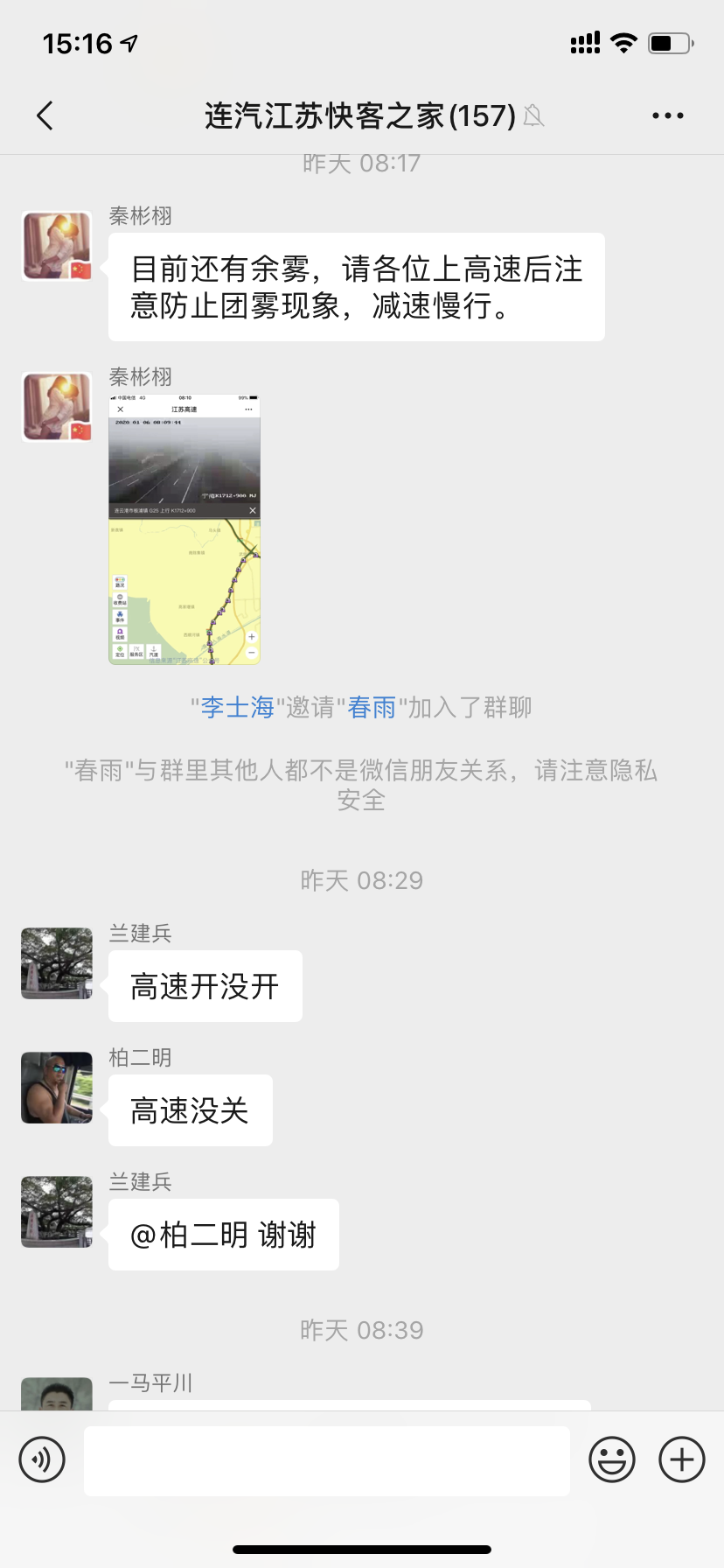View 柏二明's profile via his avatar
Image resolution: width=724 pixels, height=1568 pixels.
point(57,1088)
